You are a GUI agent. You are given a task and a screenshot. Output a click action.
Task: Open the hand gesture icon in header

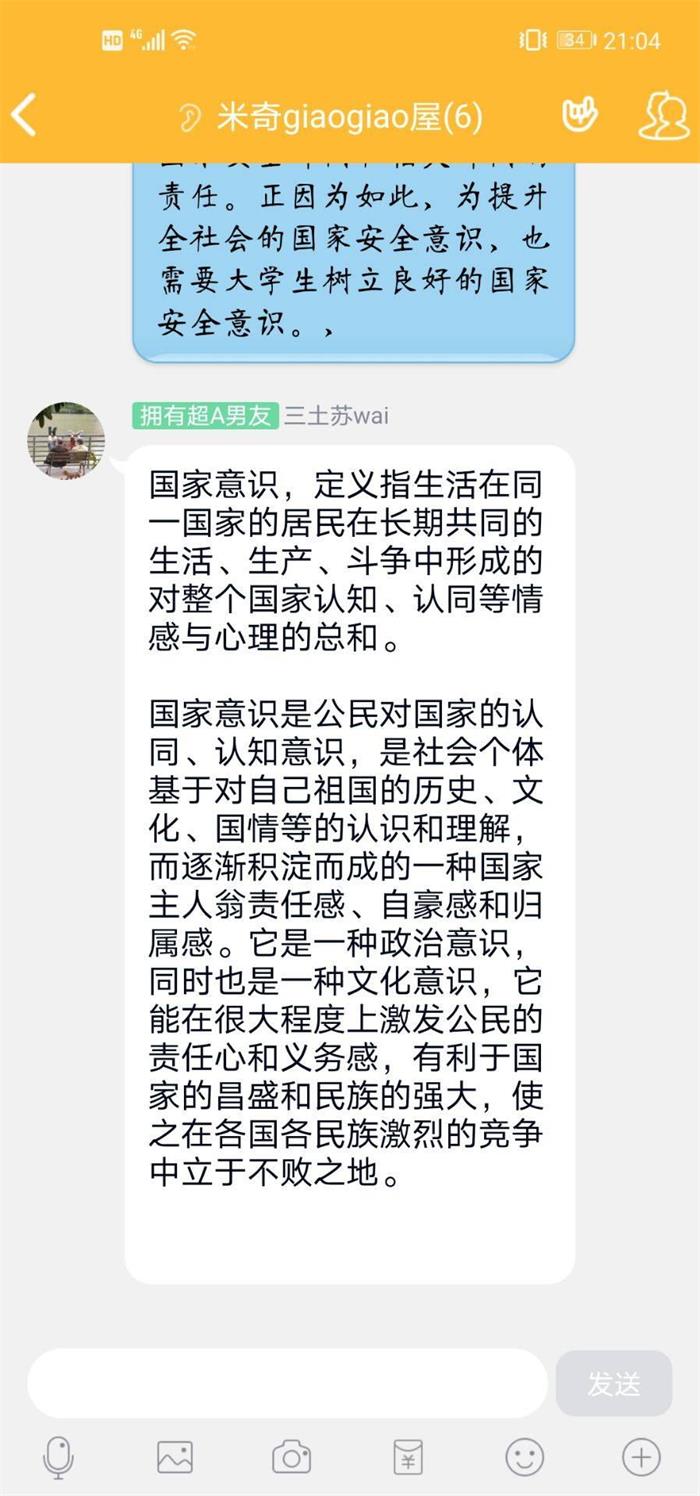579,116
